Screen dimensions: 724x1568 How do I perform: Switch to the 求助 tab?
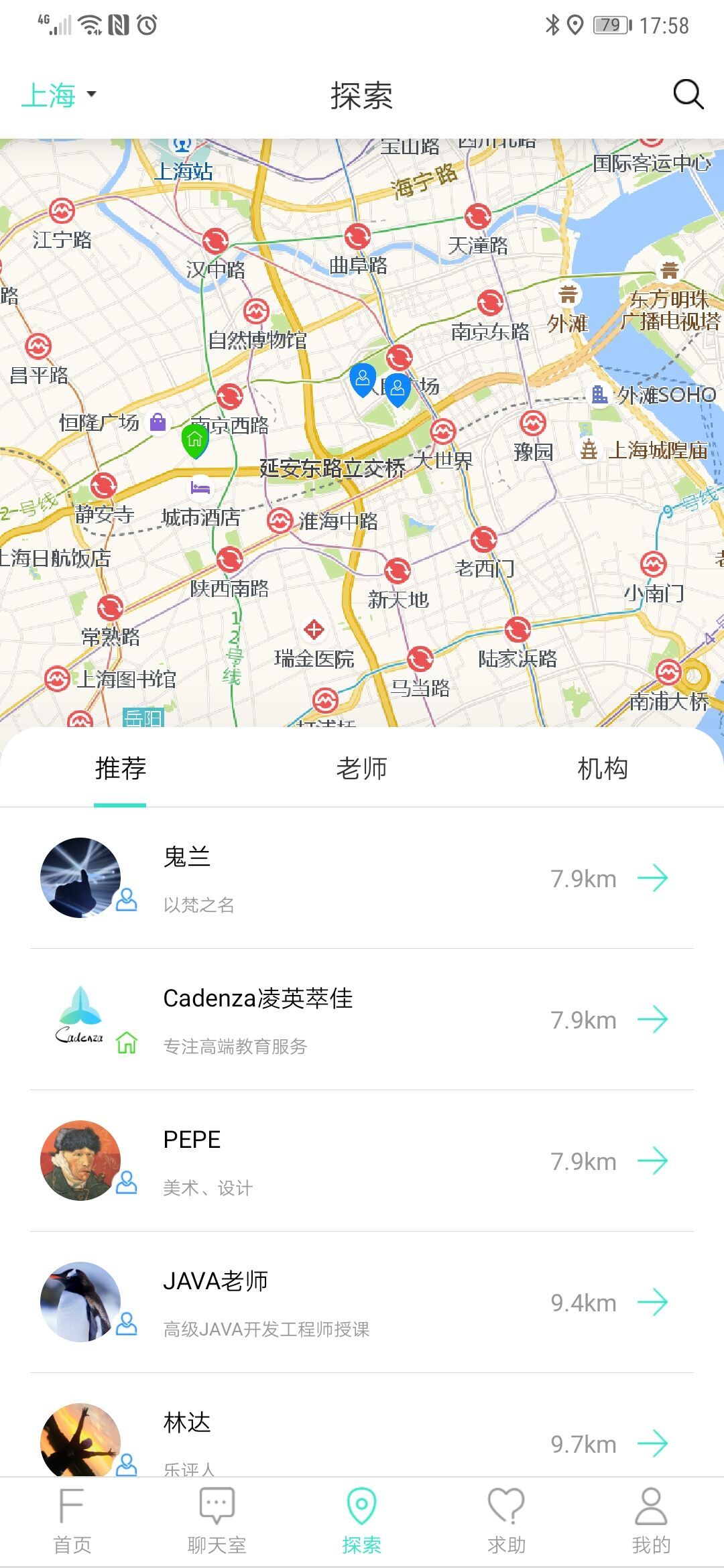506,1522
